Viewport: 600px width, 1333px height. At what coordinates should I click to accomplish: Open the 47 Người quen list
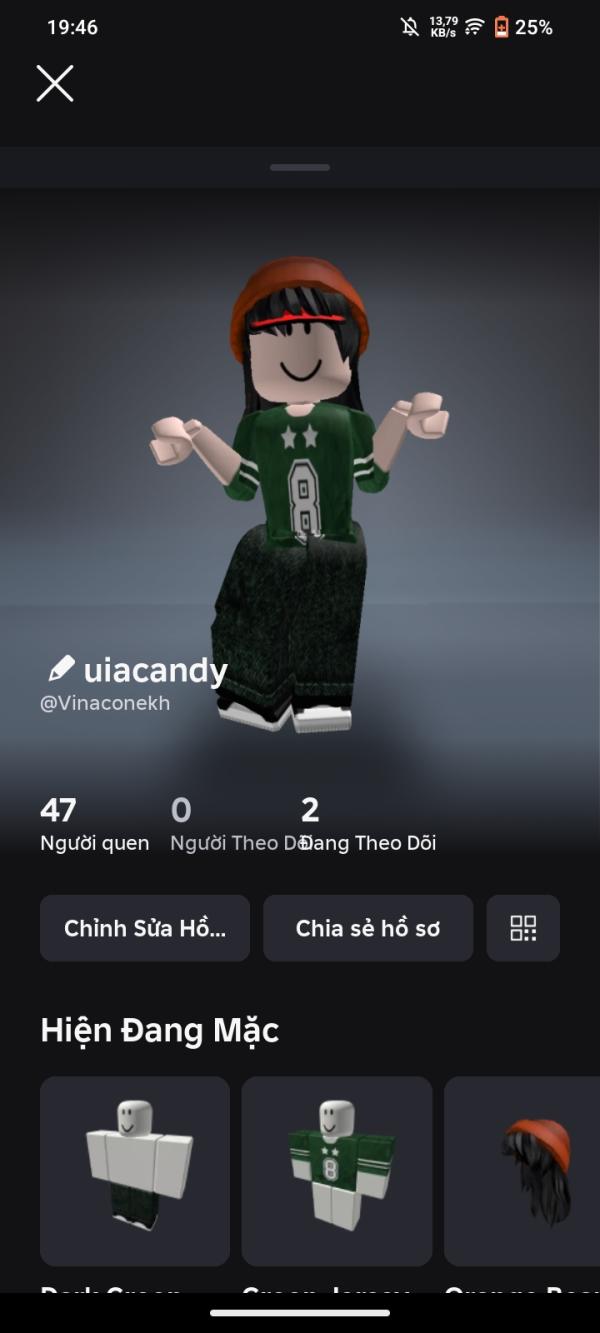(x=94, y=825)
